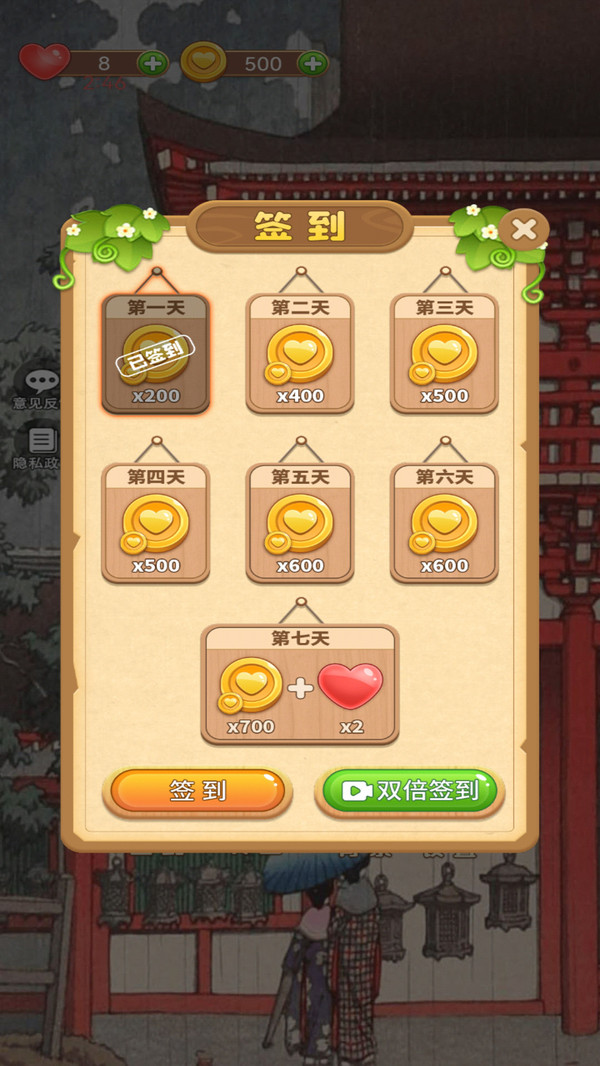600x1066 pixels.
Task: Tap 双倍签到 to watch video for double reward
Action: pos(409,791)
